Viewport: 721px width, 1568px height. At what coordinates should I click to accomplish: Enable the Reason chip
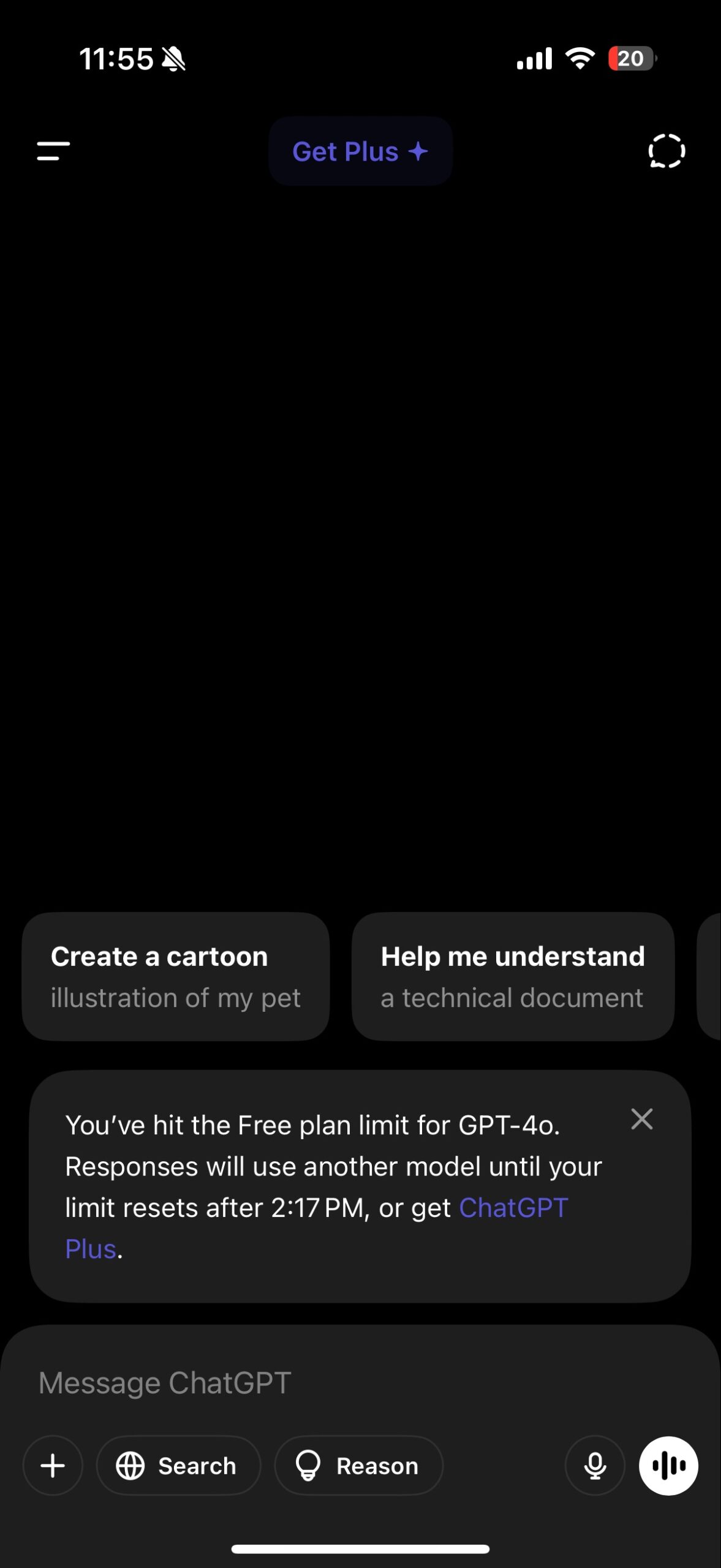pos(358,1466)
